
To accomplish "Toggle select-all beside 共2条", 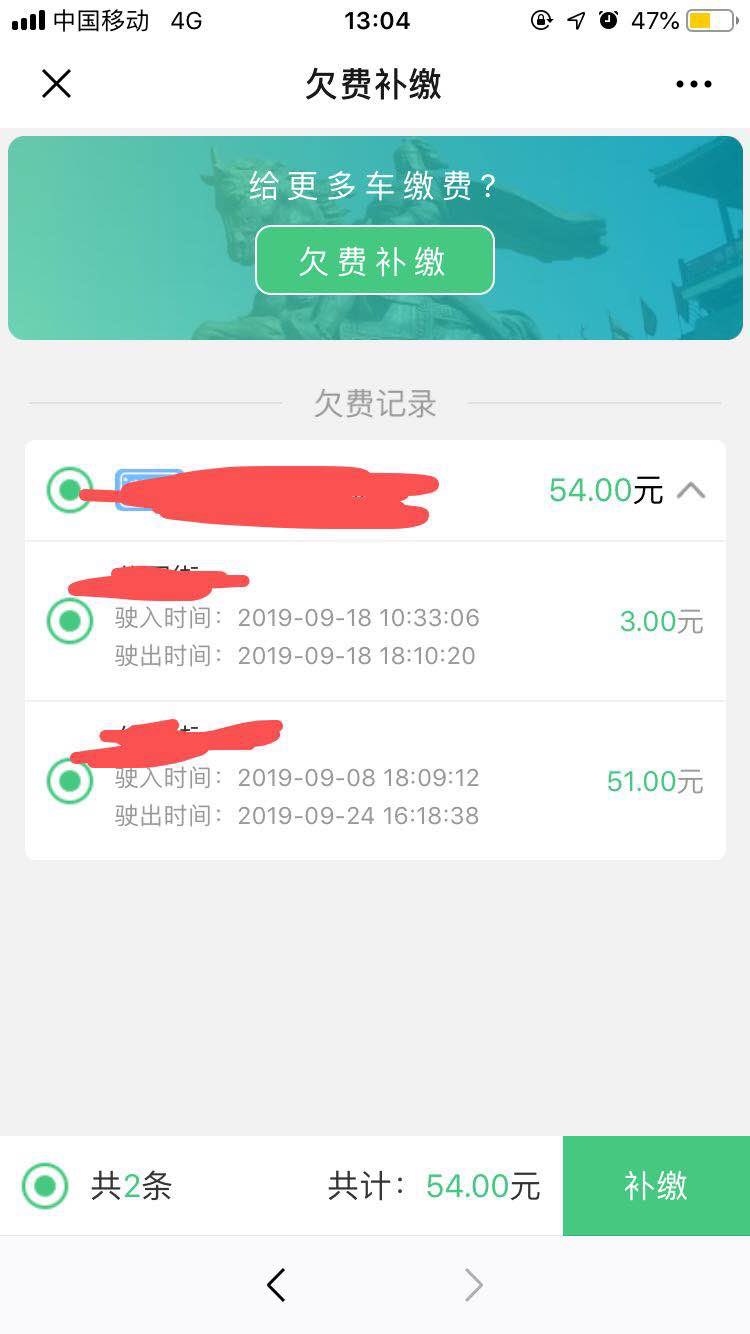I will point(45,1186).
